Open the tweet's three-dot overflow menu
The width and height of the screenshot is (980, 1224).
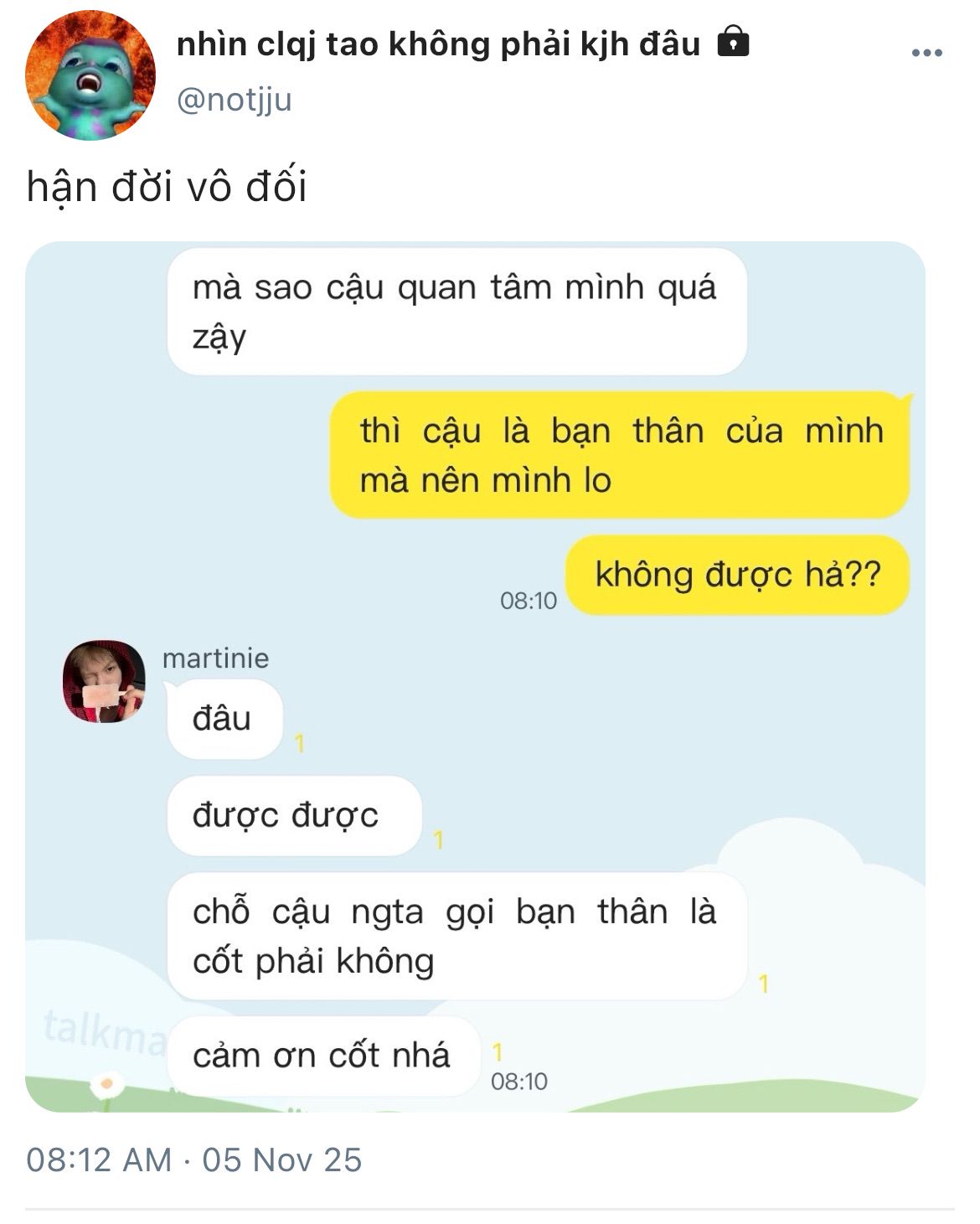click(x=926, y=54)
